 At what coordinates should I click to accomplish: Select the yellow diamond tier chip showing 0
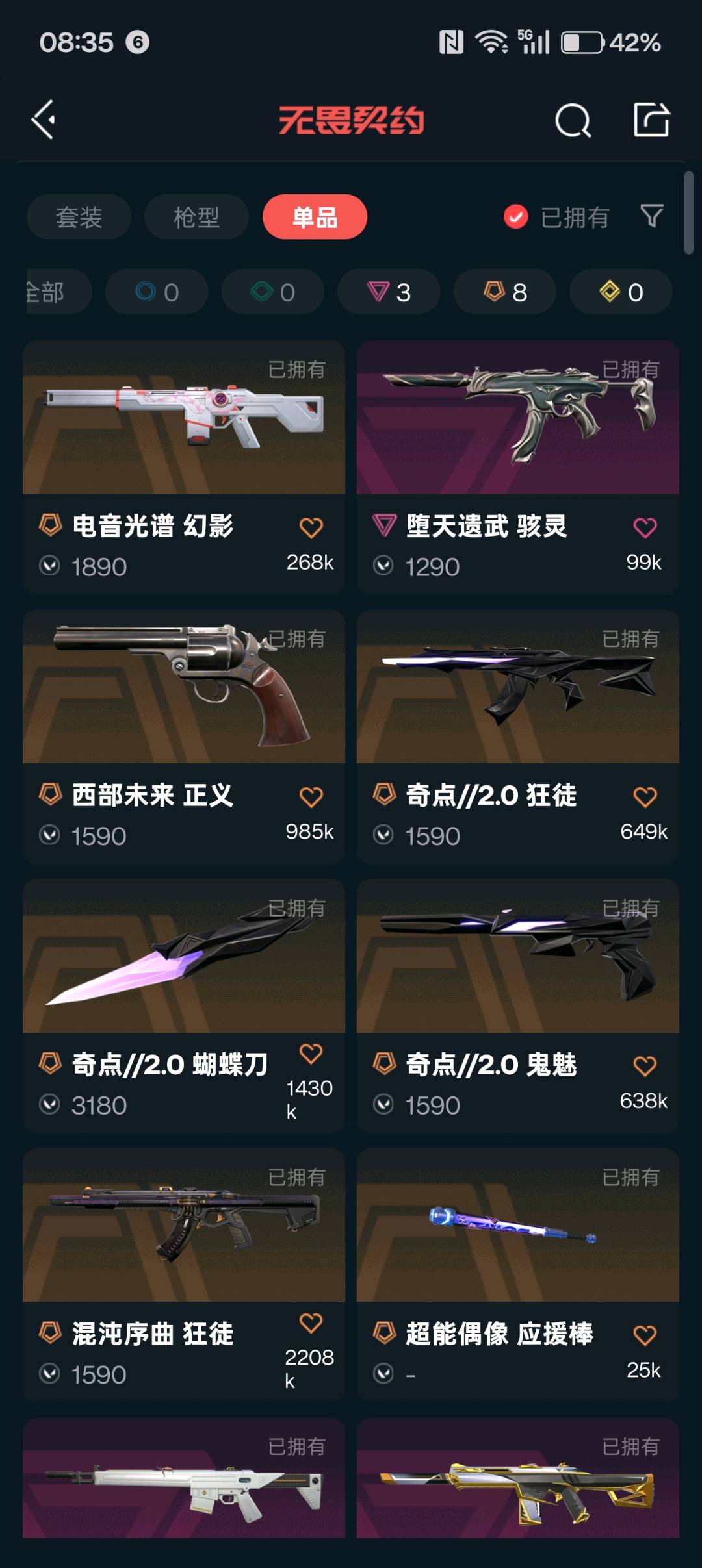(x=621, y=292)
